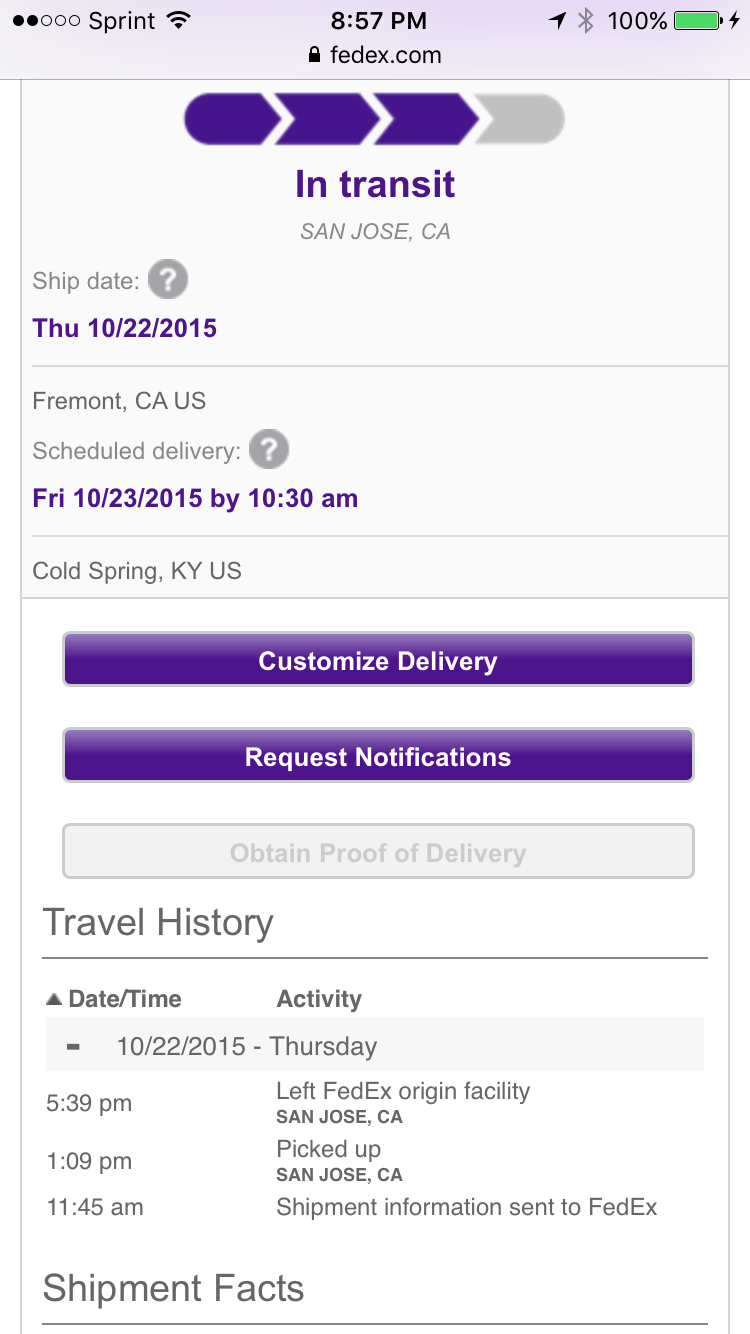
Task: Tap the fedex.com address bar
Action: click(x=375, y=55)
